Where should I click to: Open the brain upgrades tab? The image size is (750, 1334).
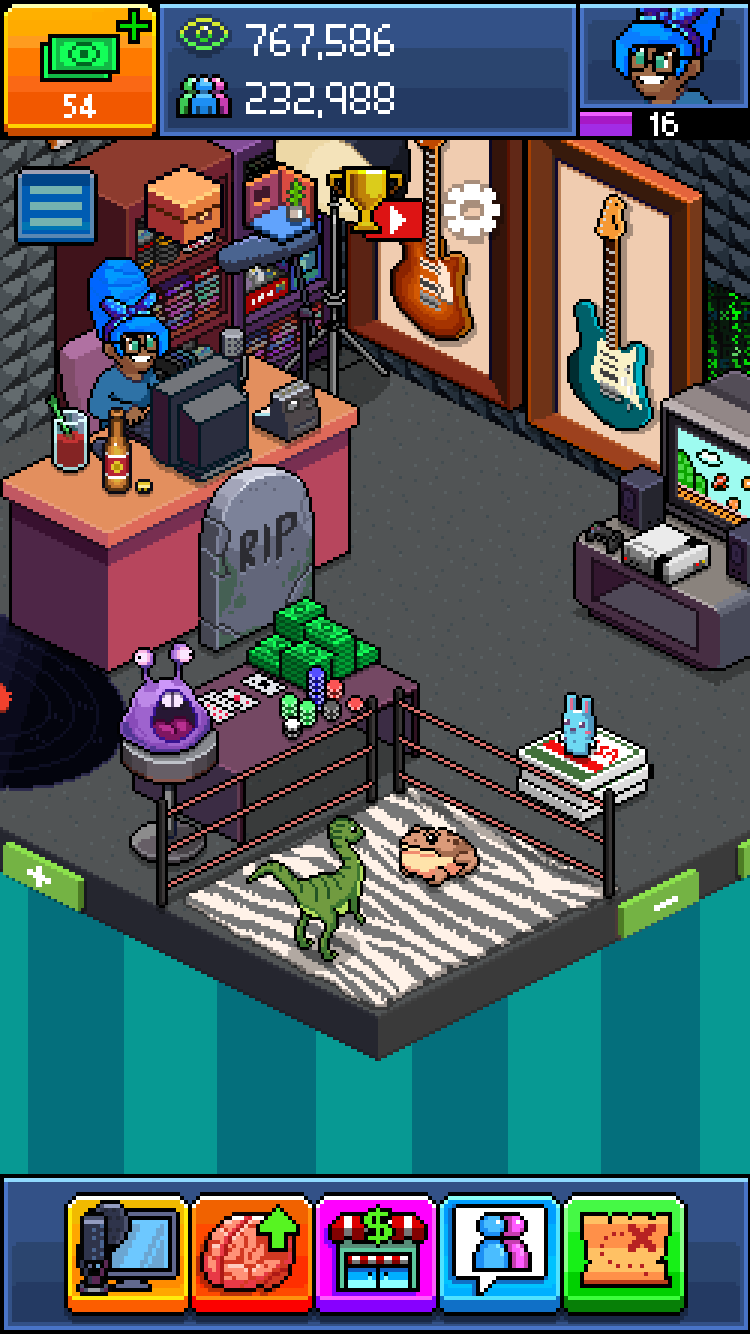tap(252, 1253)
